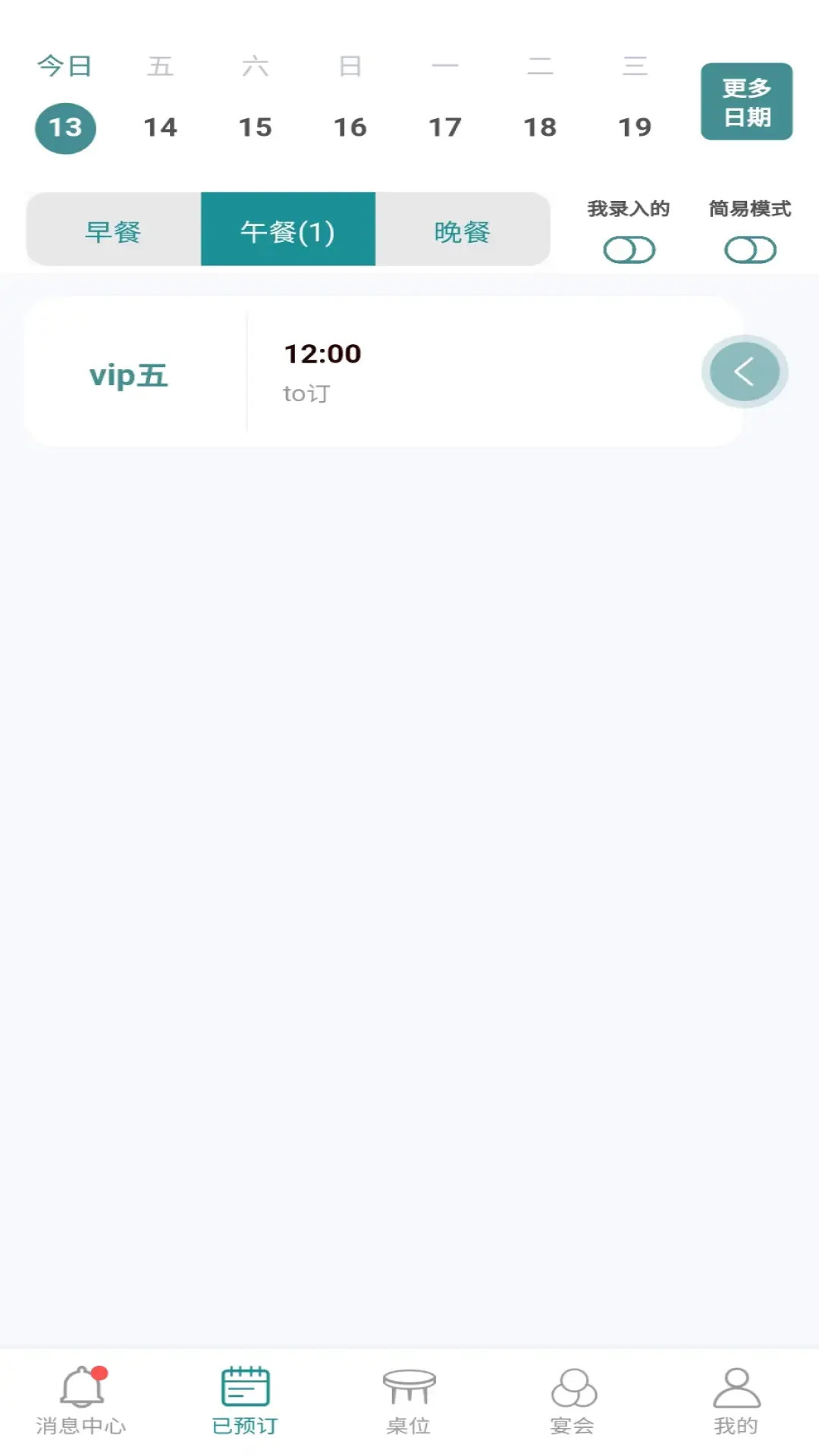Tap the 12:00 time on the booking card

pyautogui.click(x=322, y=353)
